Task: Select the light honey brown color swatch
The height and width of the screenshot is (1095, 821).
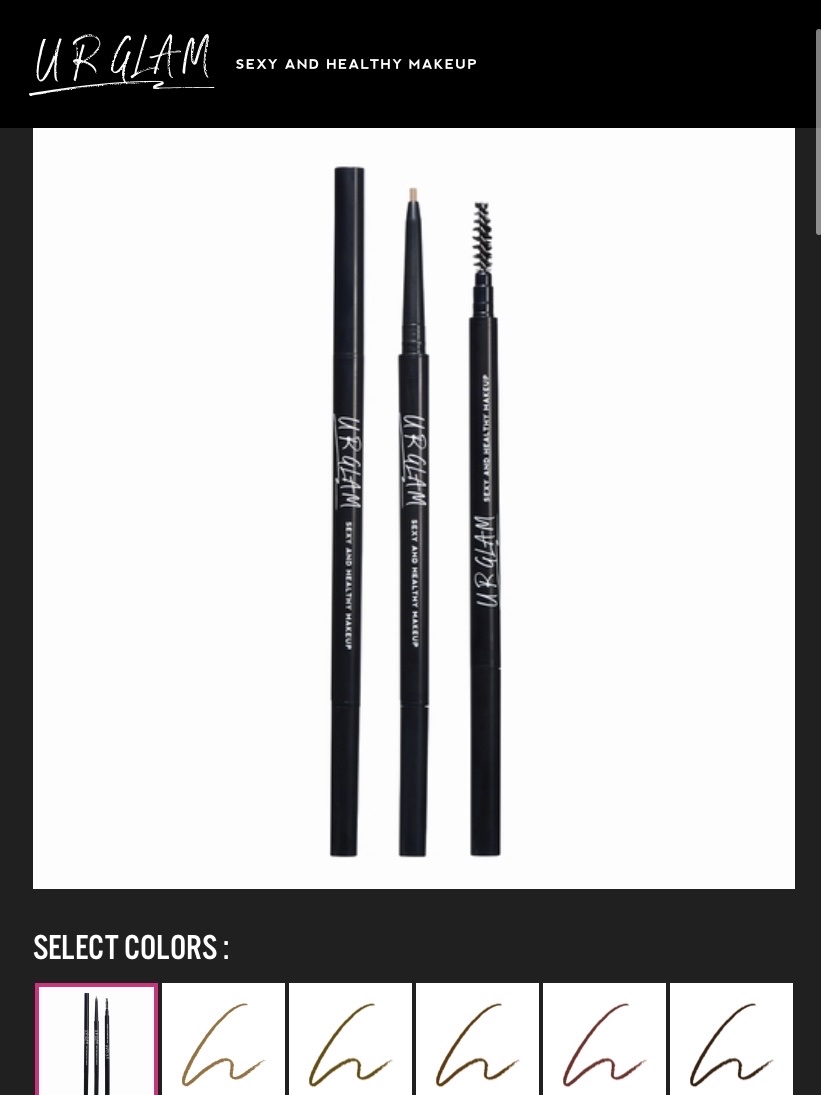Action: point(222,1040)
